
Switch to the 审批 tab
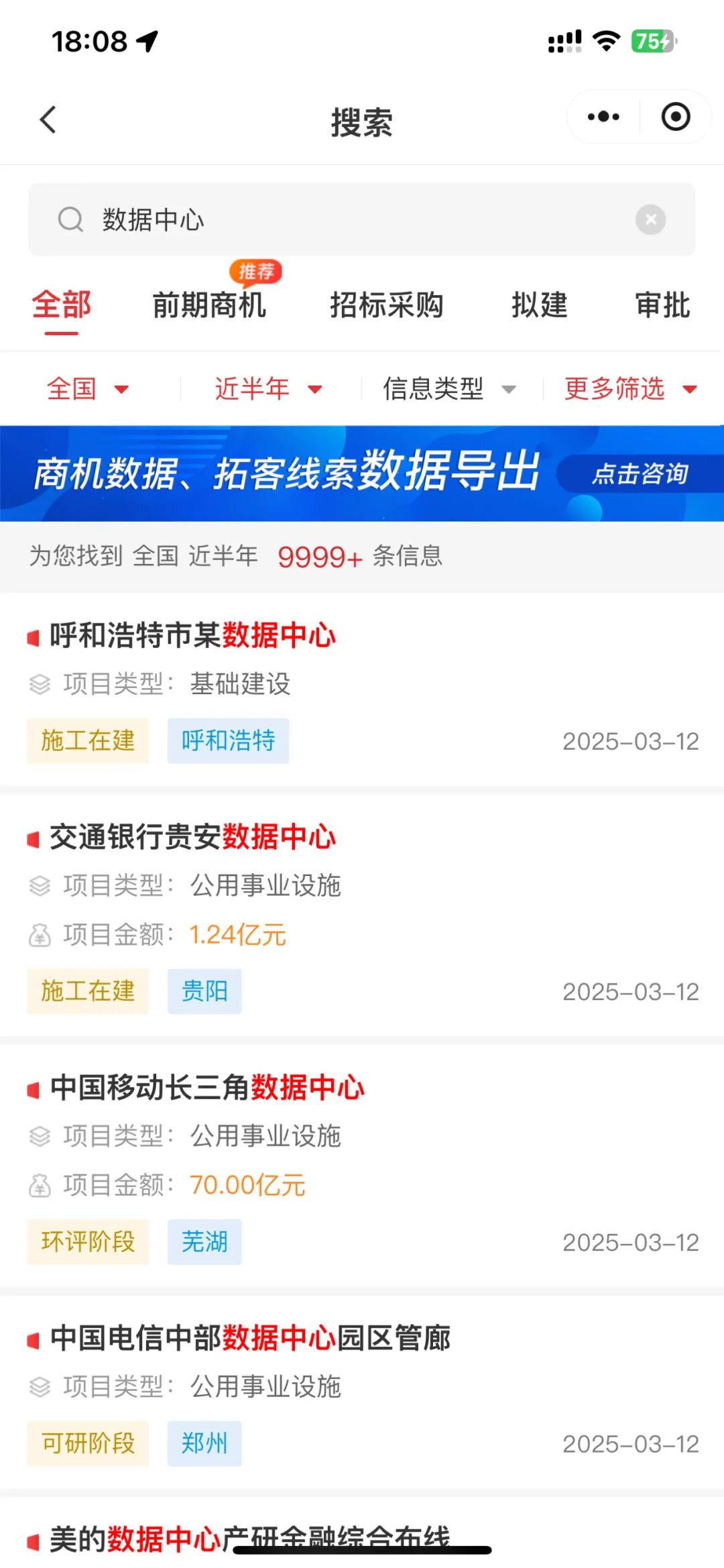(663, 305)
